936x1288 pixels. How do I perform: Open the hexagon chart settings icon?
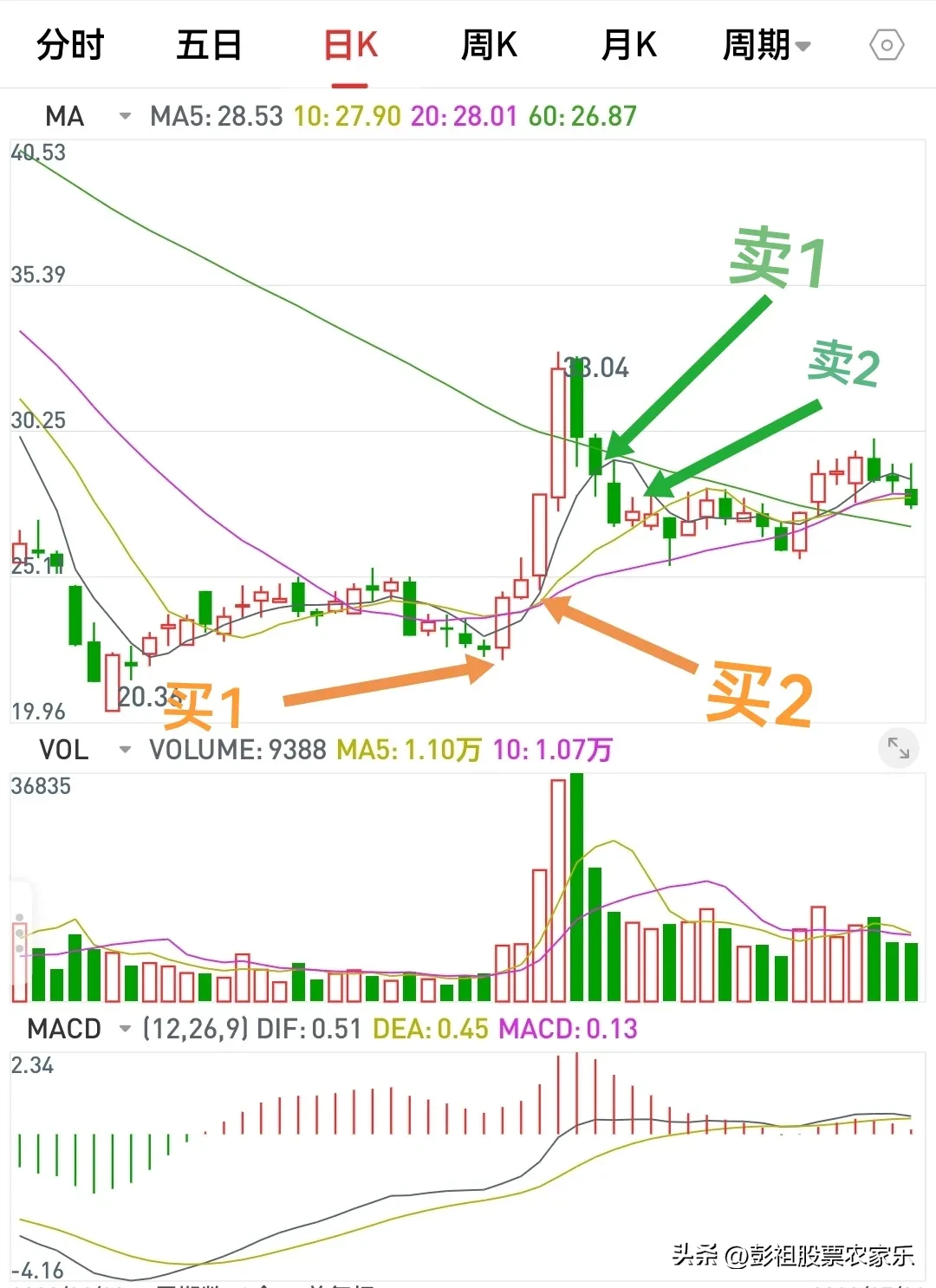point(887,45)
